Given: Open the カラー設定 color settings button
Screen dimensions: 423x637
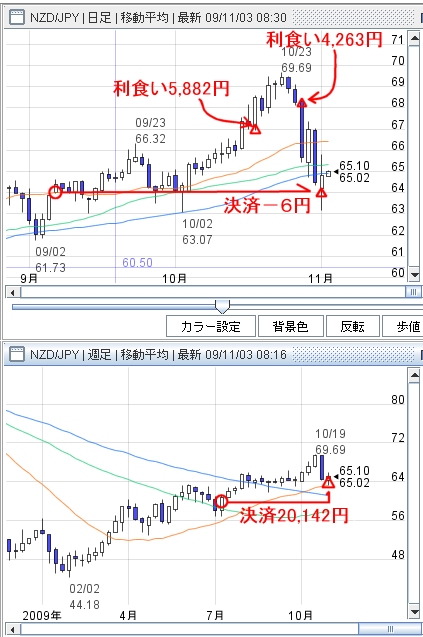Looking at the screenshot, I should (211, 326).
